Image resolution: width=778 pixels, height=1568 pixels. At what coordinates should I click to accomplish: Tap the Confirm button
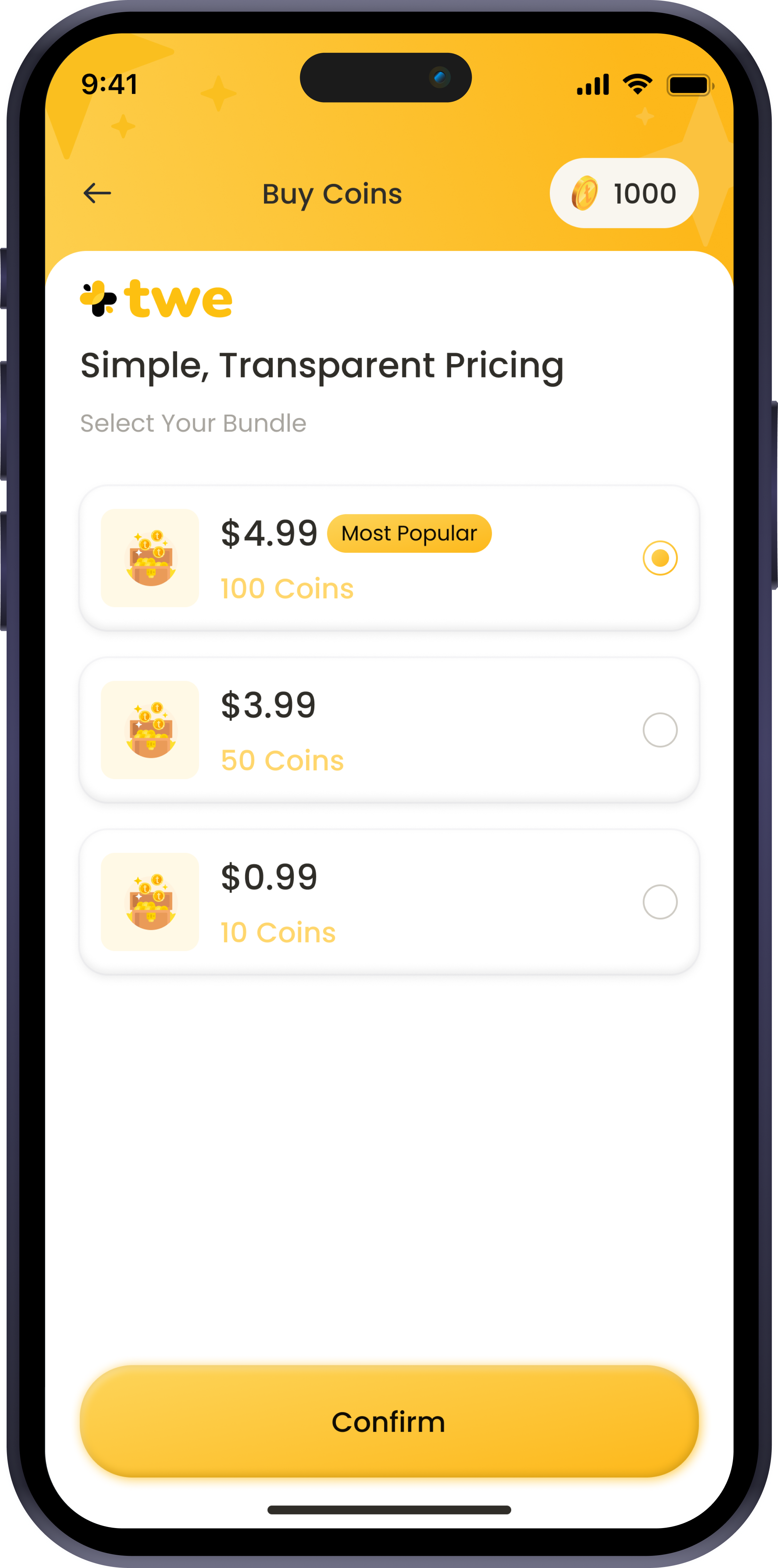[389, 1421]
